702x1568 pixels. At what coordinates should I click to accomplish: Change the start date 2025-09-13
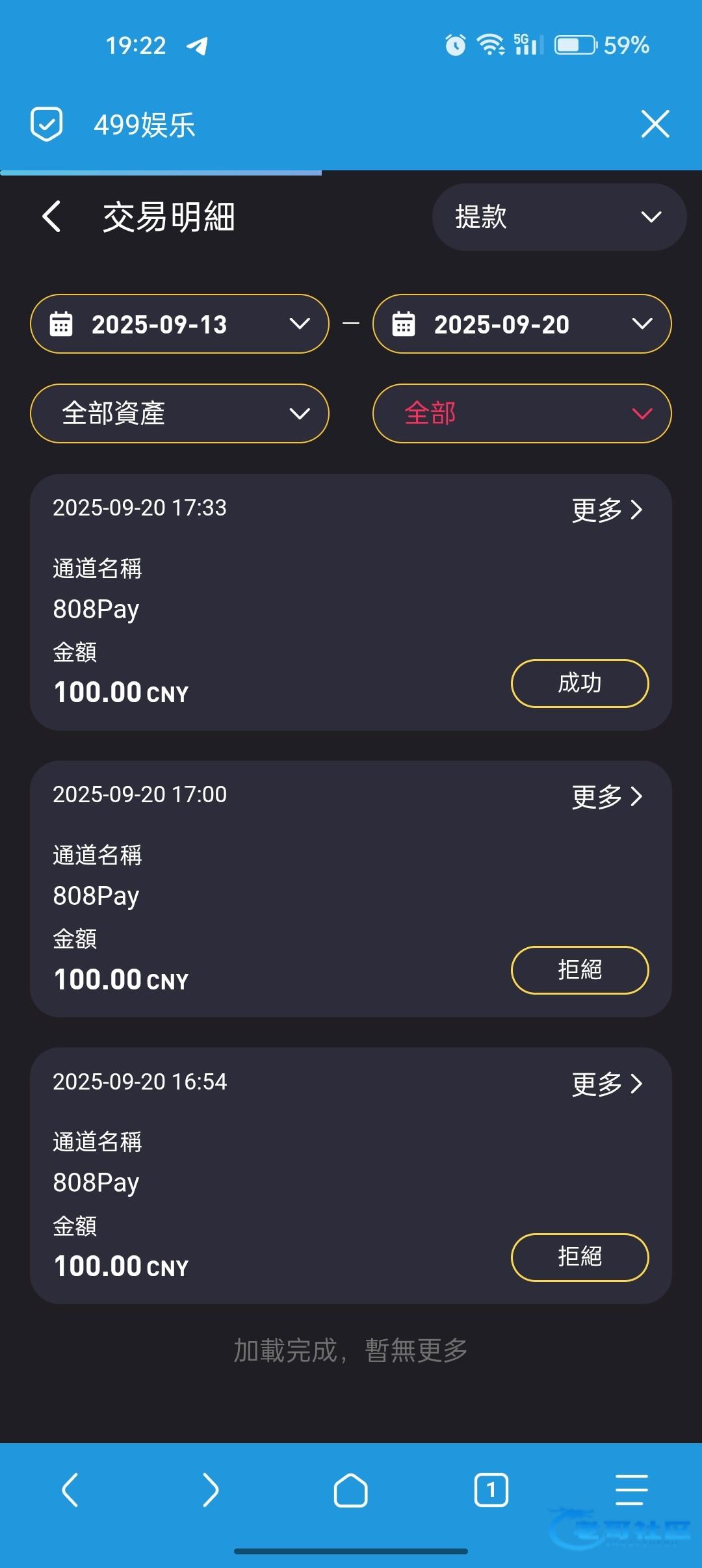[179, 324]
